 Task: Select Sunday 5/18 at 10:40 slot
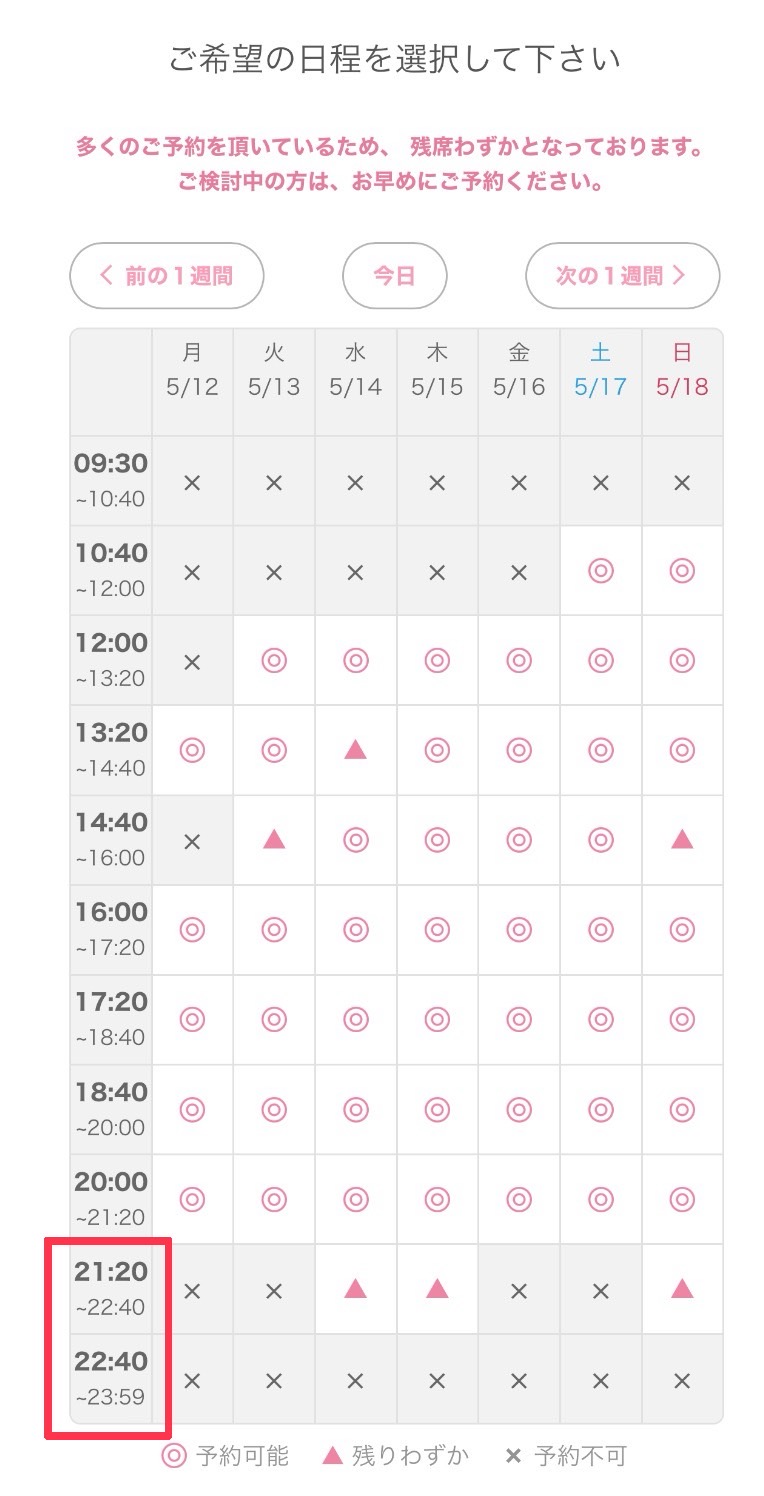[682, 570]
